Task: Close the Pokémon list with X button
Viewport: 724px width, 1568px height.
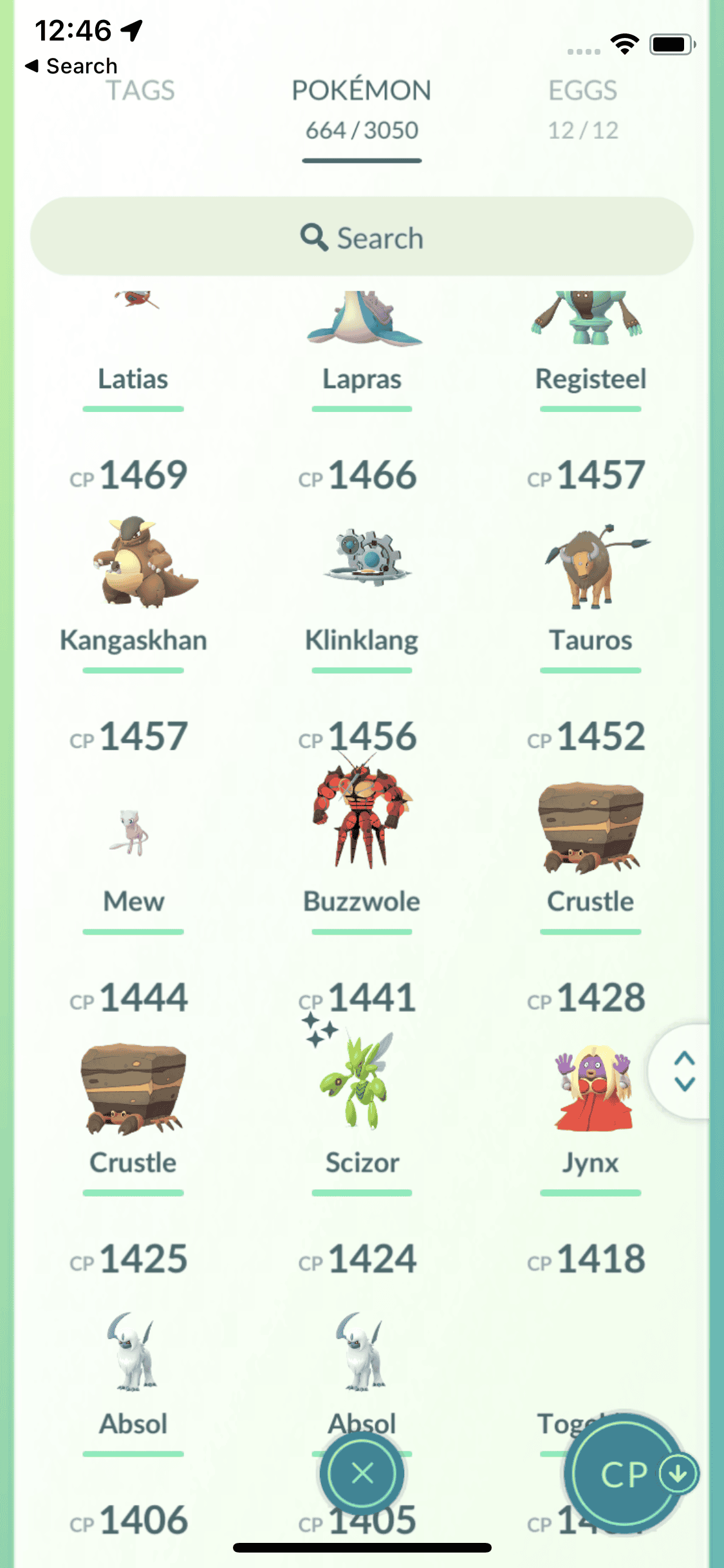Action: pos(362,1473)
